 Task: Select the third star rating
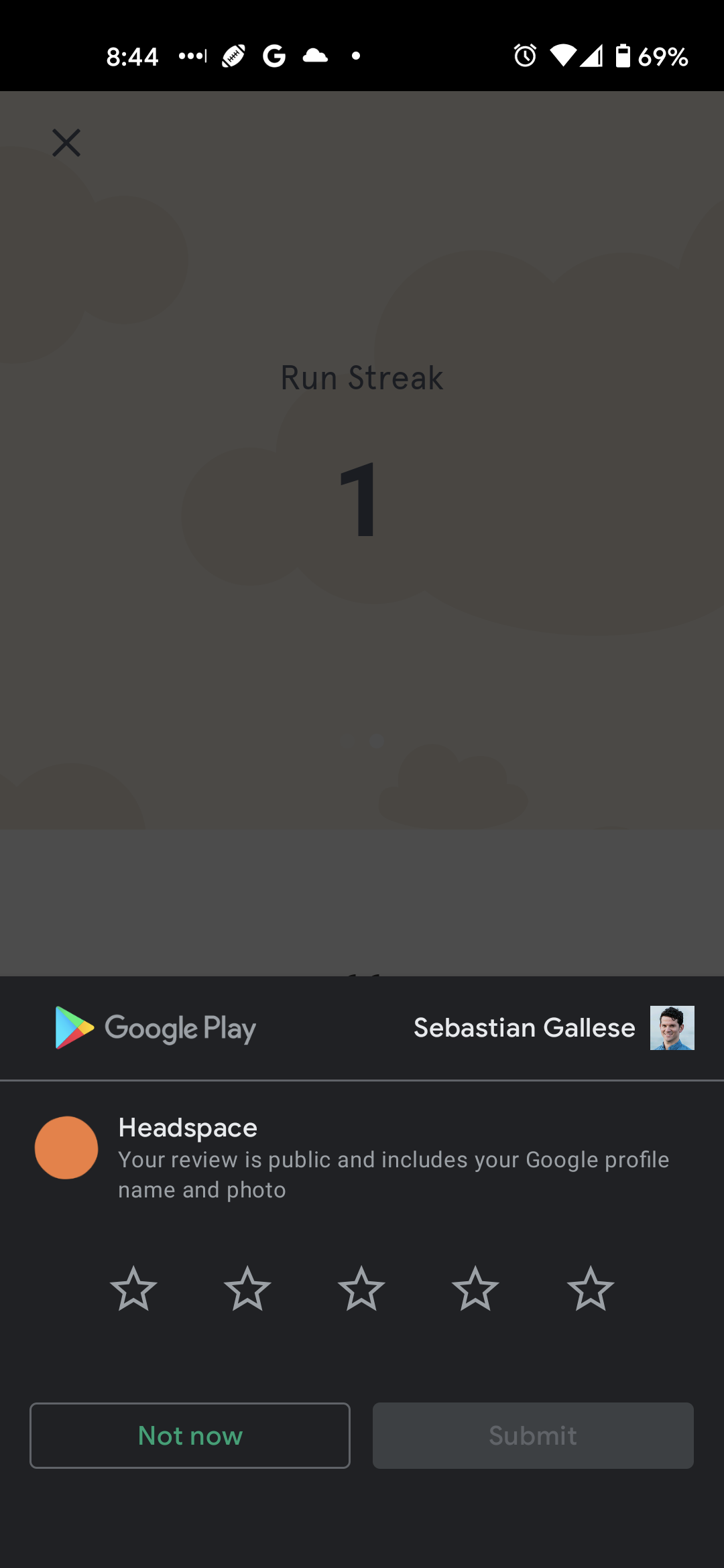point(361,1288)
